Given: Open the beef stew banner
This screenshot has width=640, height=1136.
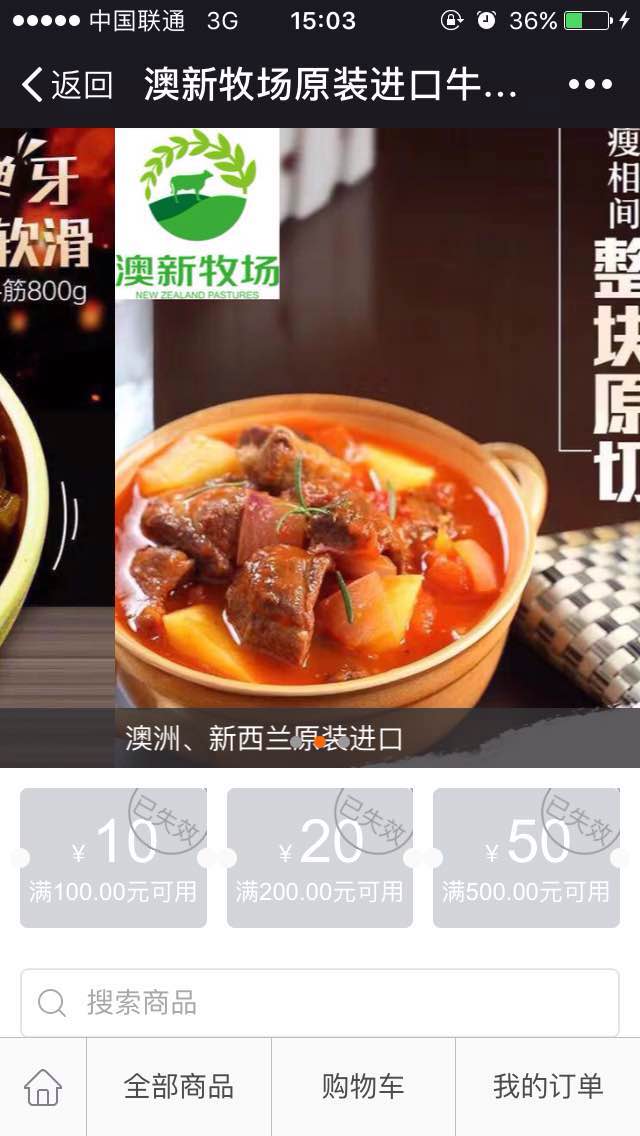Looking at the screenshot, I should click(377, 450).
